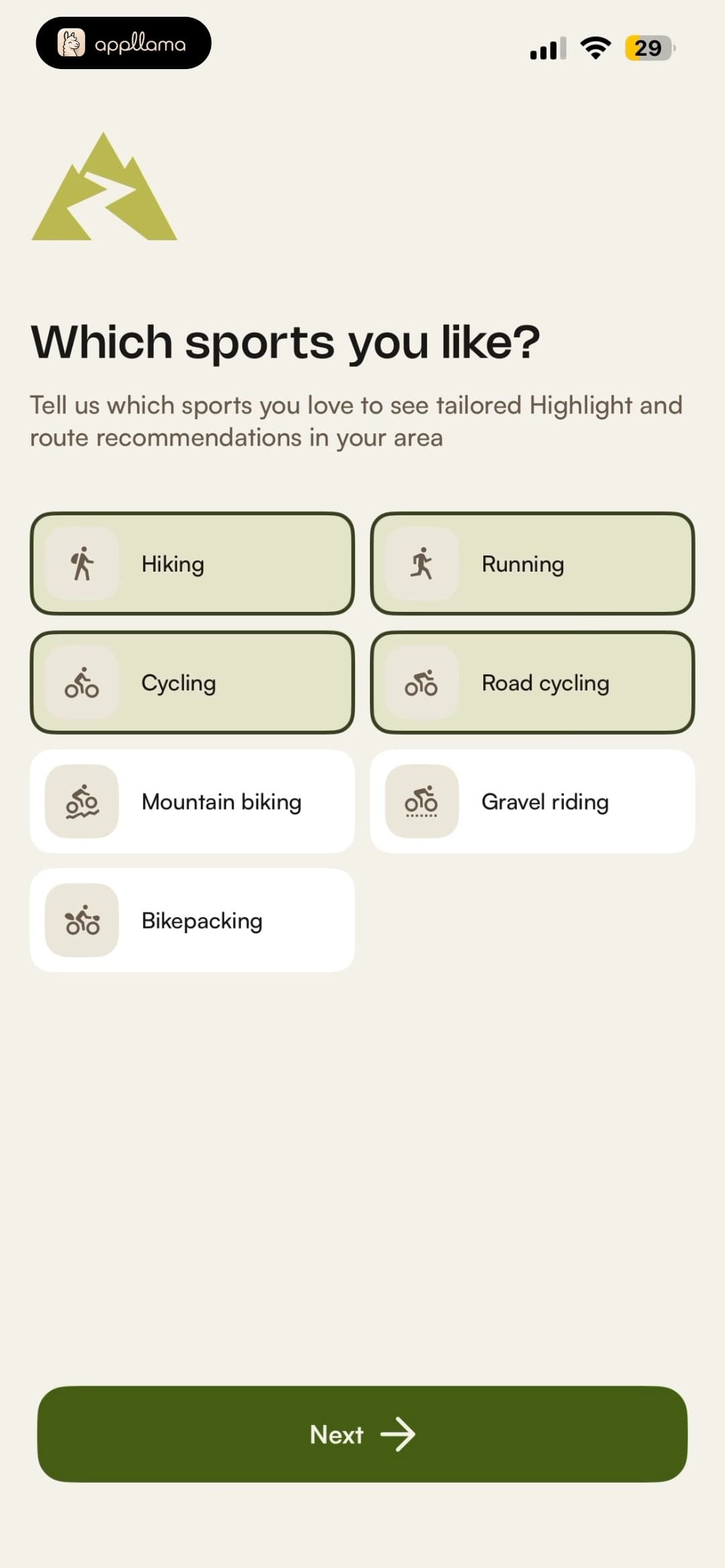Deselect the Hiking sport chip
Image resolution: width=725 pixels, height=1568 pixels.
[192, 564]
